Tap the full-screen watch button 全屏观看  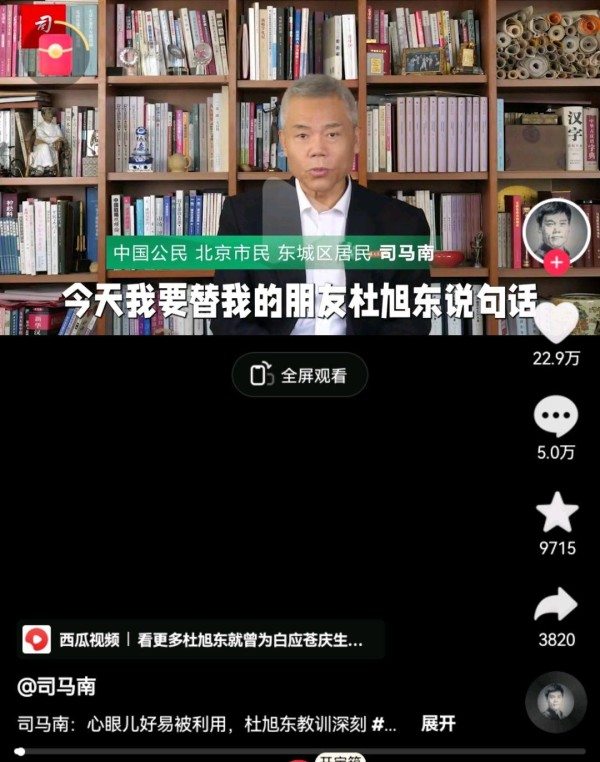(x=299, y=375)
